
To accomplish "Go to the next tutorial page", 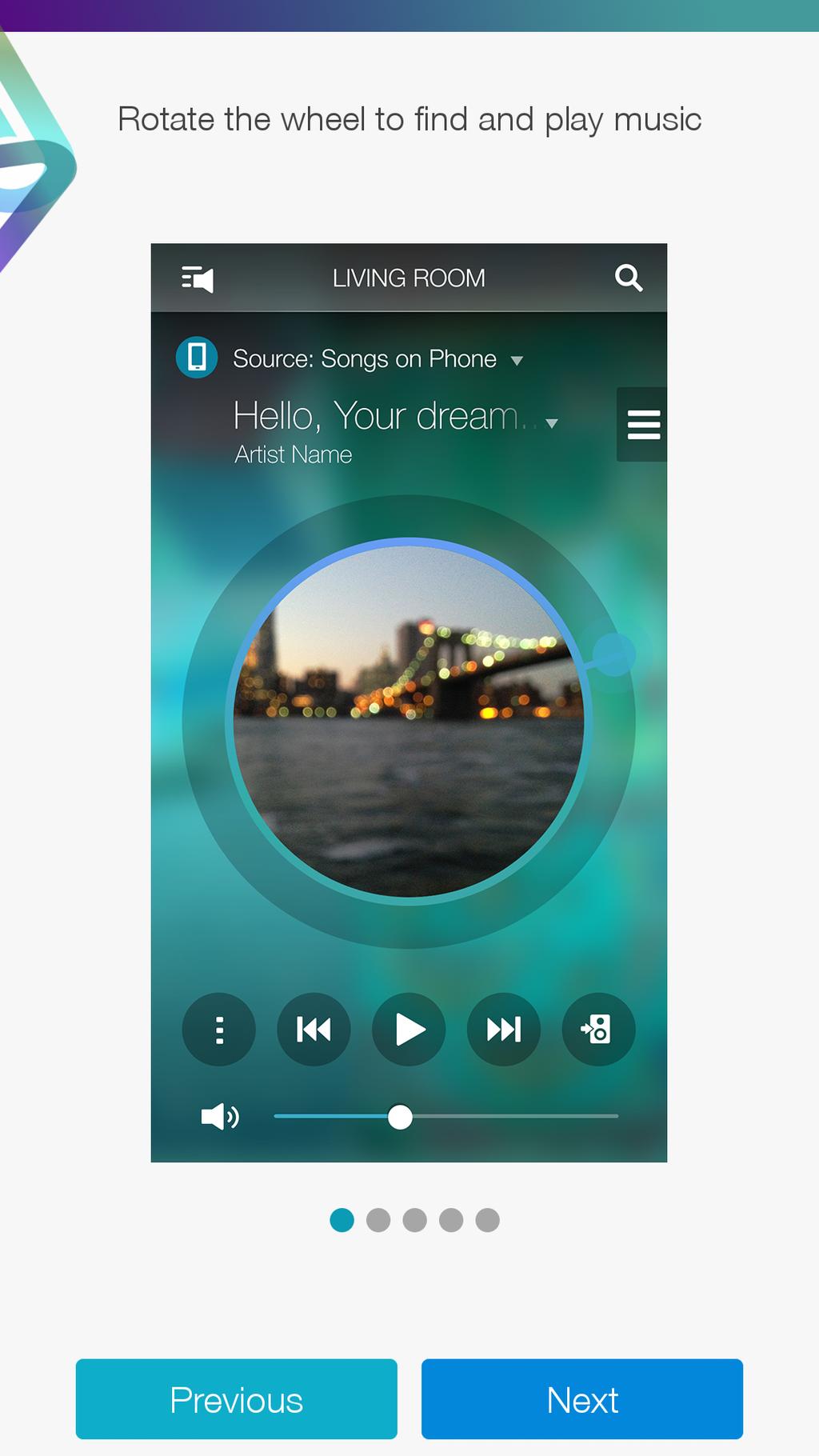I will (x=581, y=1399).
